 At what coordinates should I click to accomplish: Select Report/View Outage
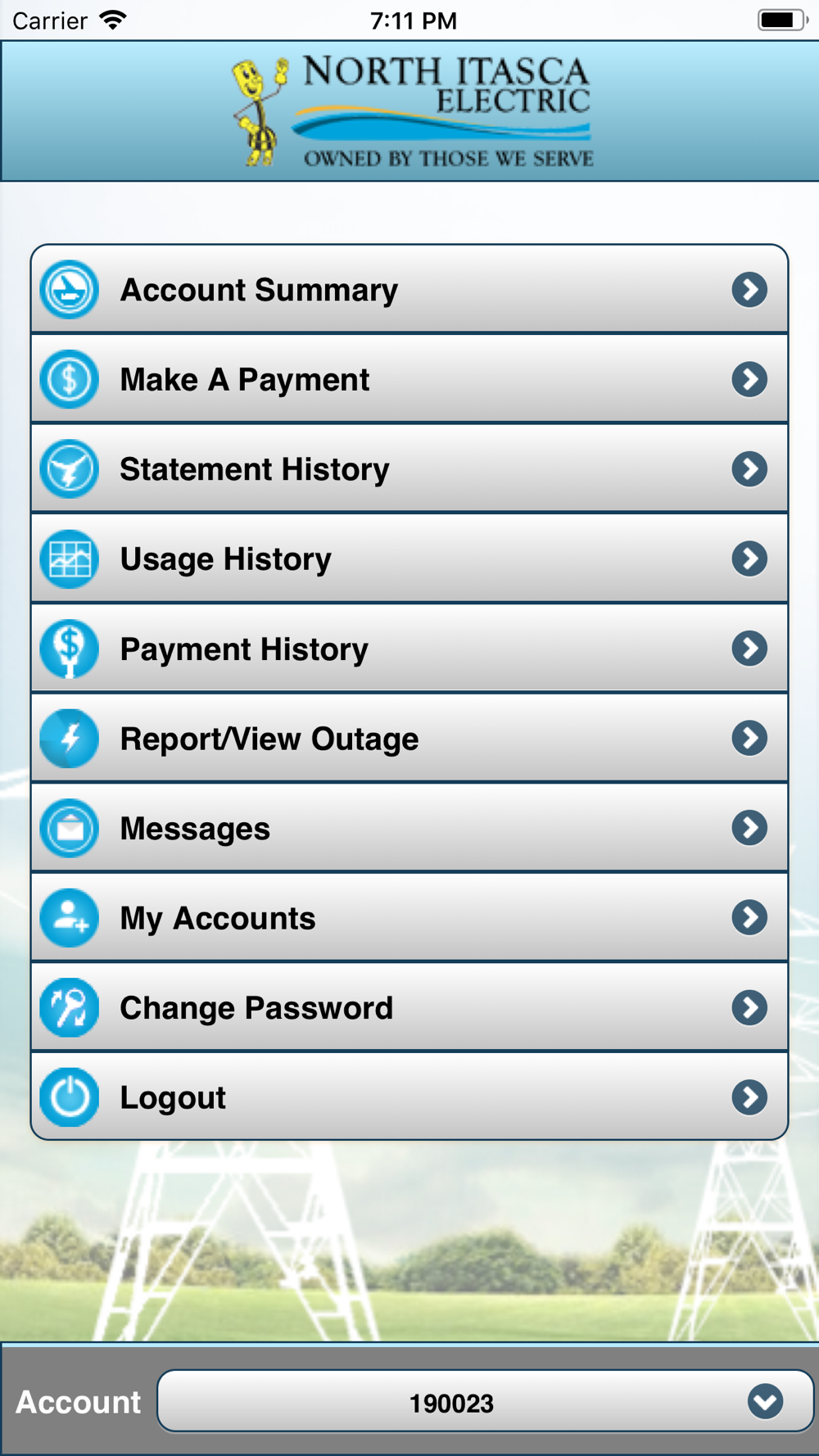[x=409, y=738]
